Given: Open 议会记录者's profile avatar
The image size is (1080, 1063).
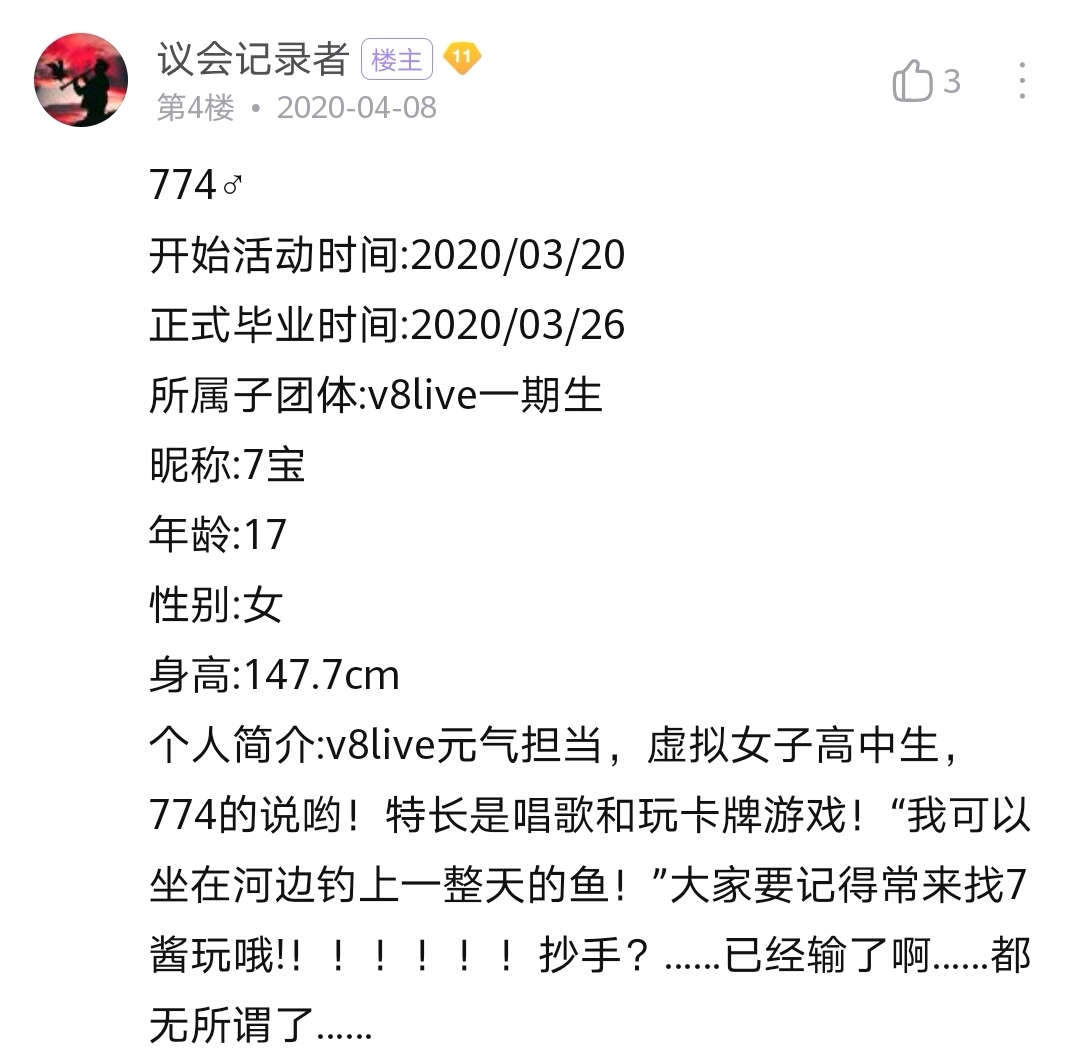Looking at the screenshot, I should point(81,80).
